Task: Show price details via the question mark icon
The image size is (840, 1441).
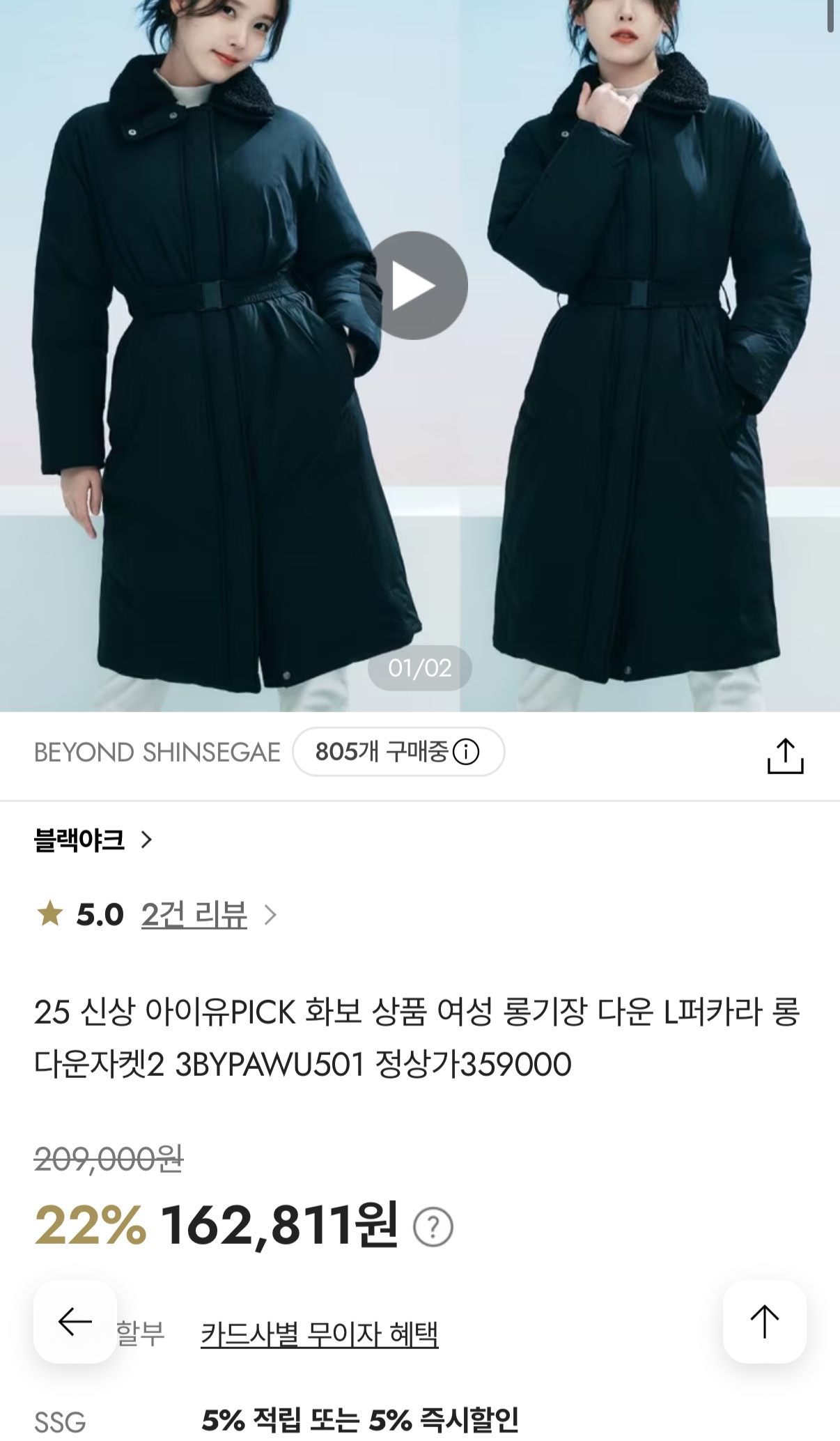Action: pos(433,1226)
